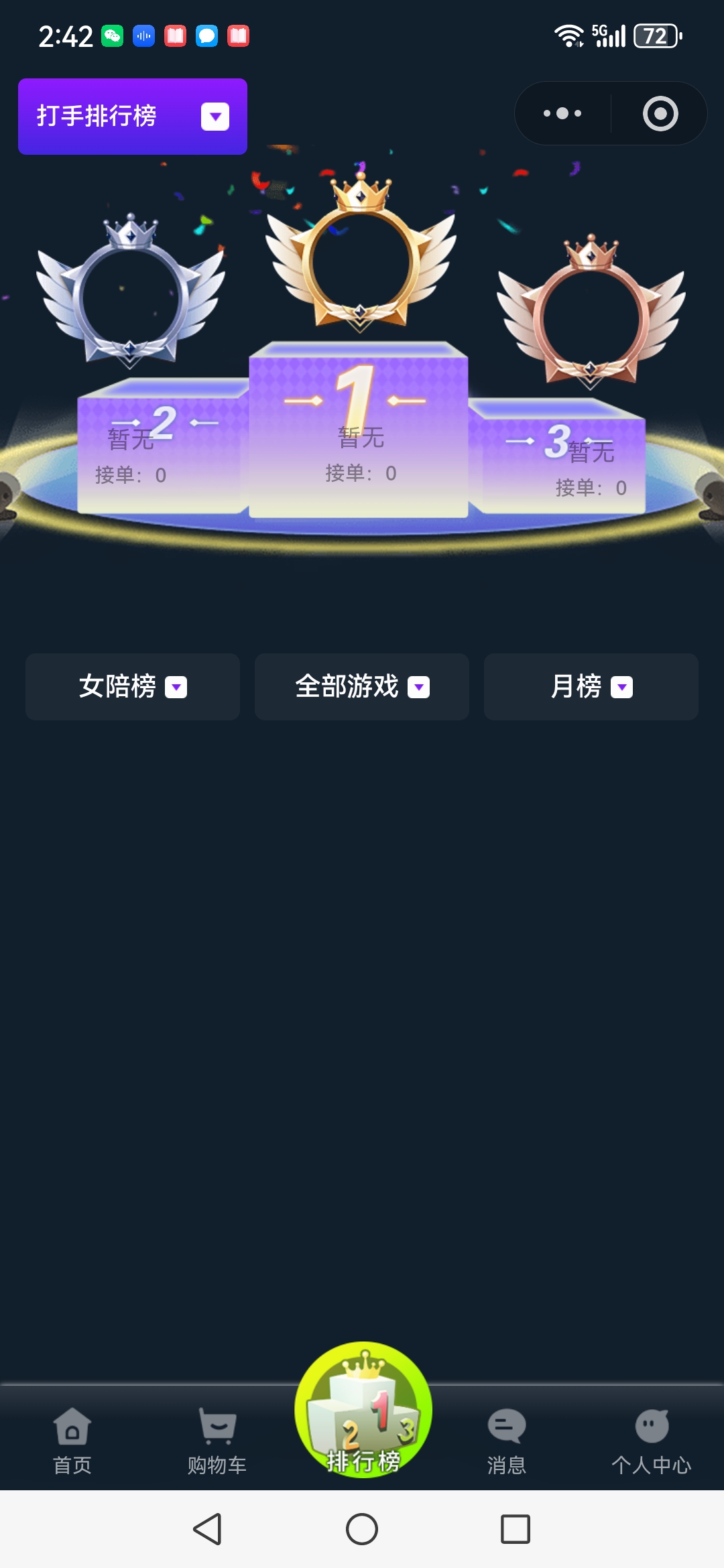Viewport: 724px width, 1568px height.
Task: Expand the 全部游戏 game filter
Action: 362,687
